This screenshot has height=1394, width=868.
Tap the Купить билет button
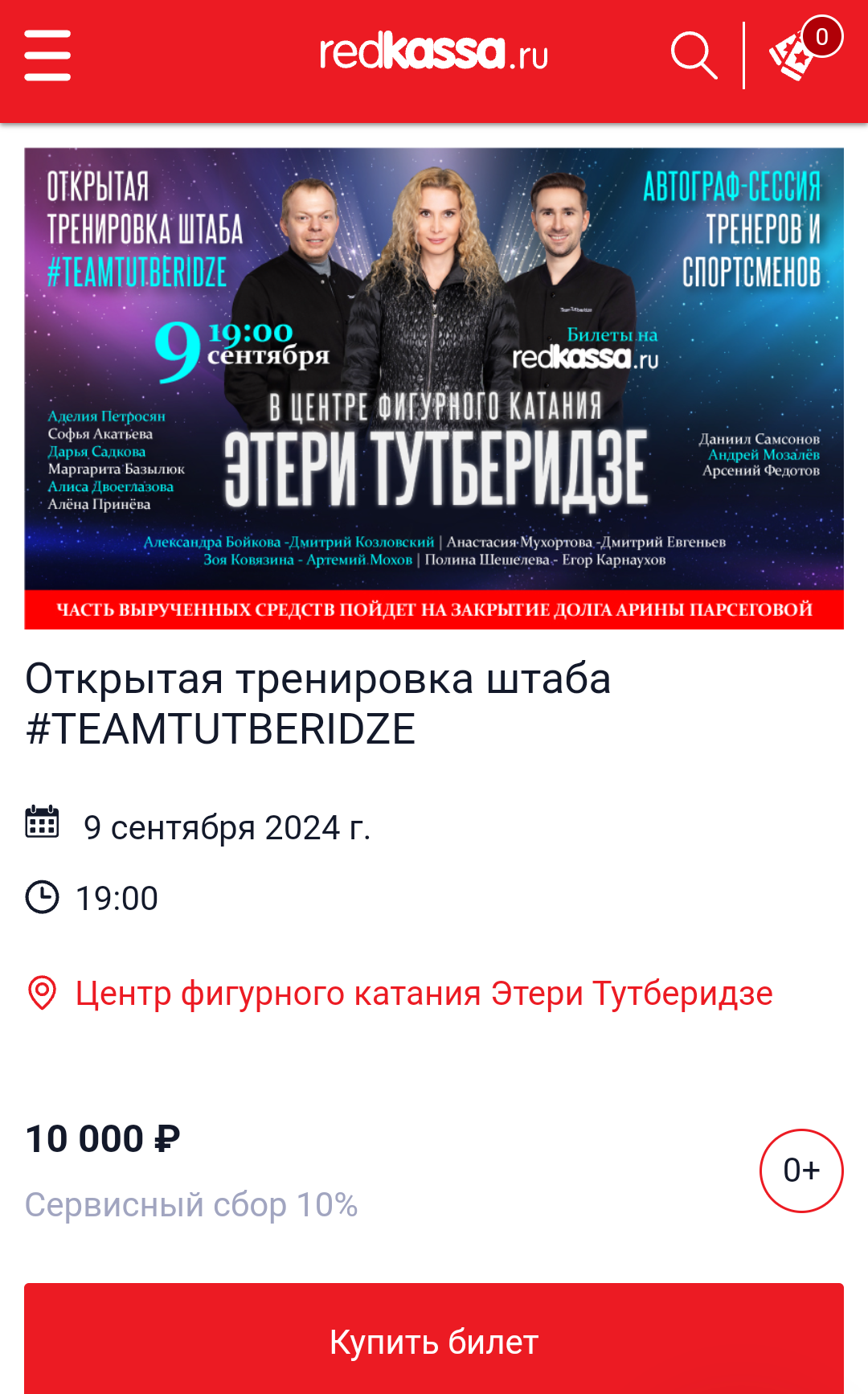click(434, 1341)
